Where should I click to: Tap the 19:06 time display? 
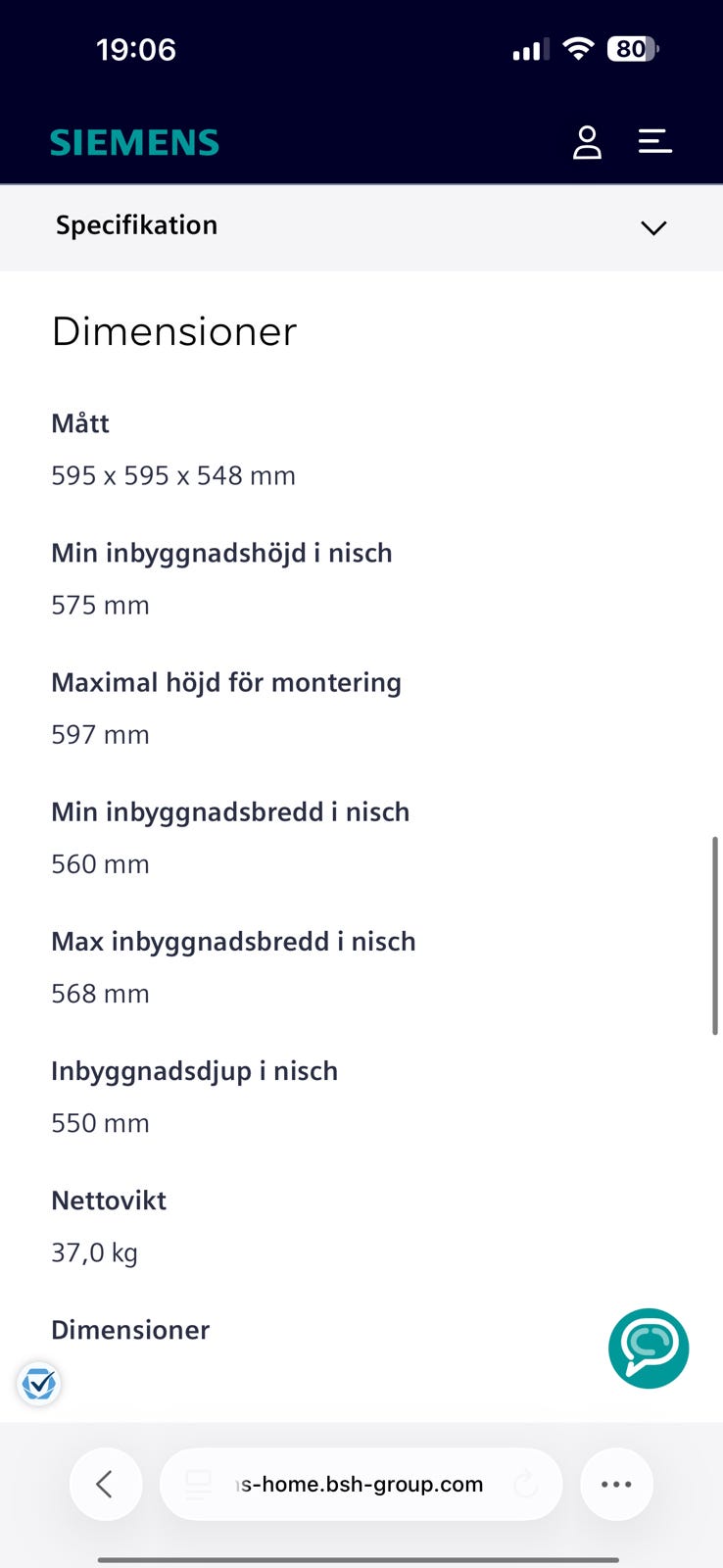[x=137, y=48]
